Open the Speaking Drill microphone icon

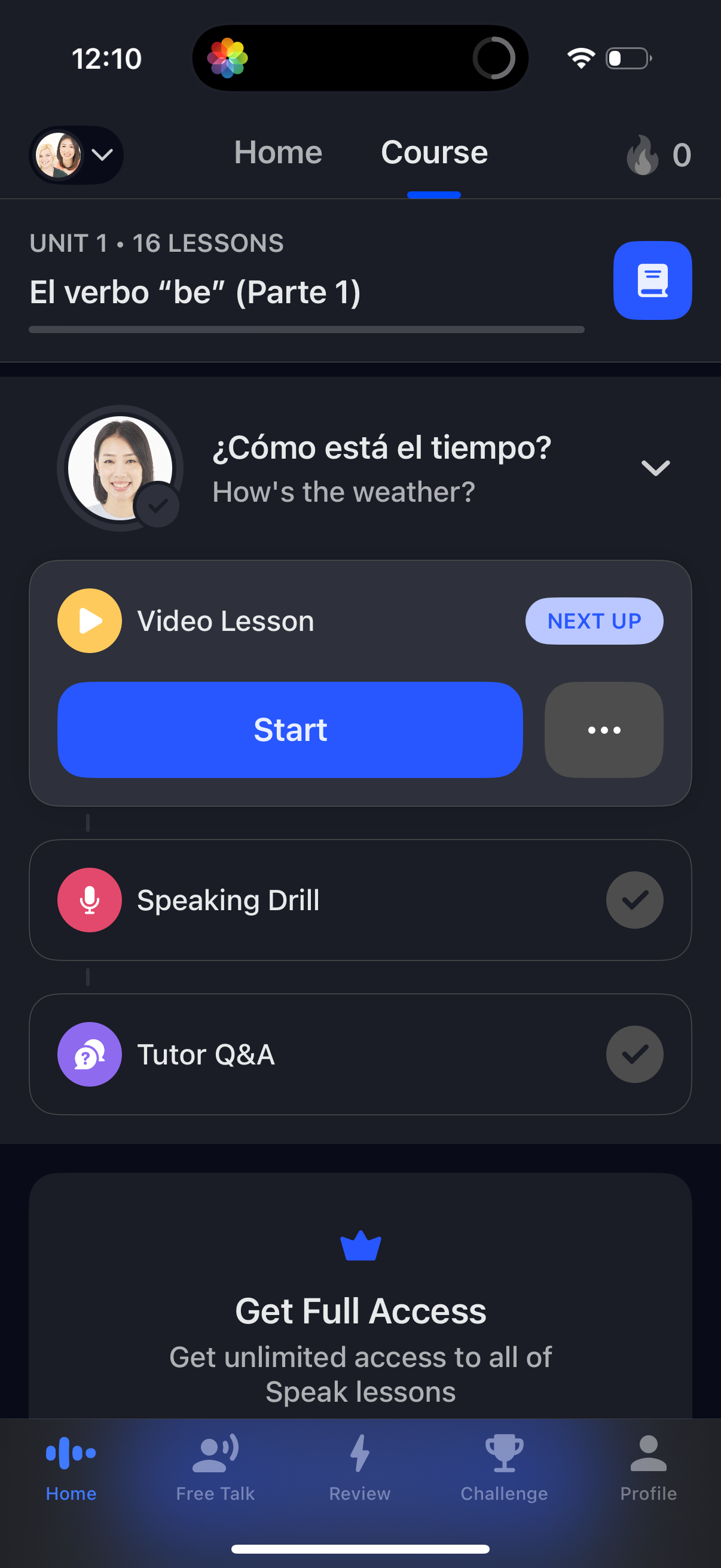pyautogui.click(x=89, y=899)
